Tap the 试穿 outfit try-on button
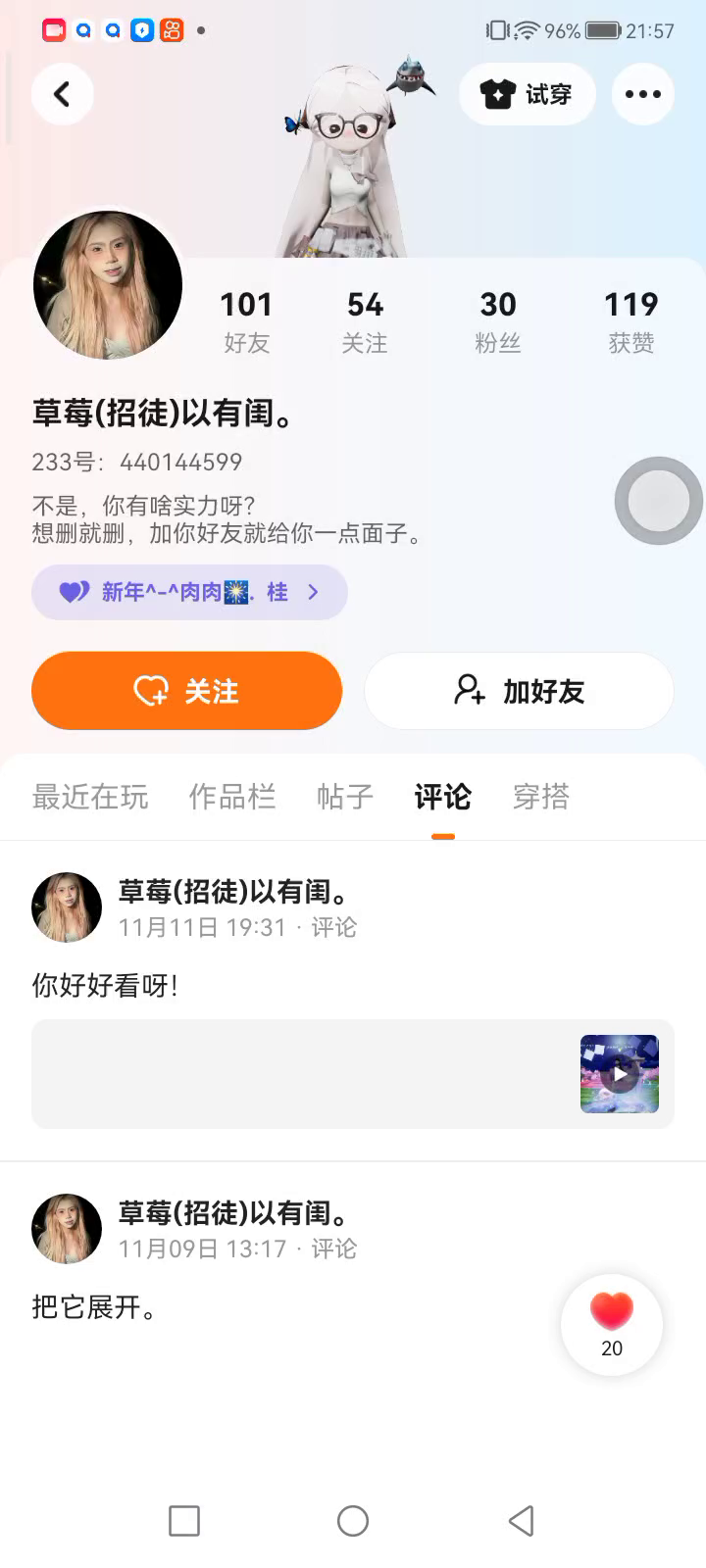706x1568 pixels. pyautogui.click(x=527, y=94)
